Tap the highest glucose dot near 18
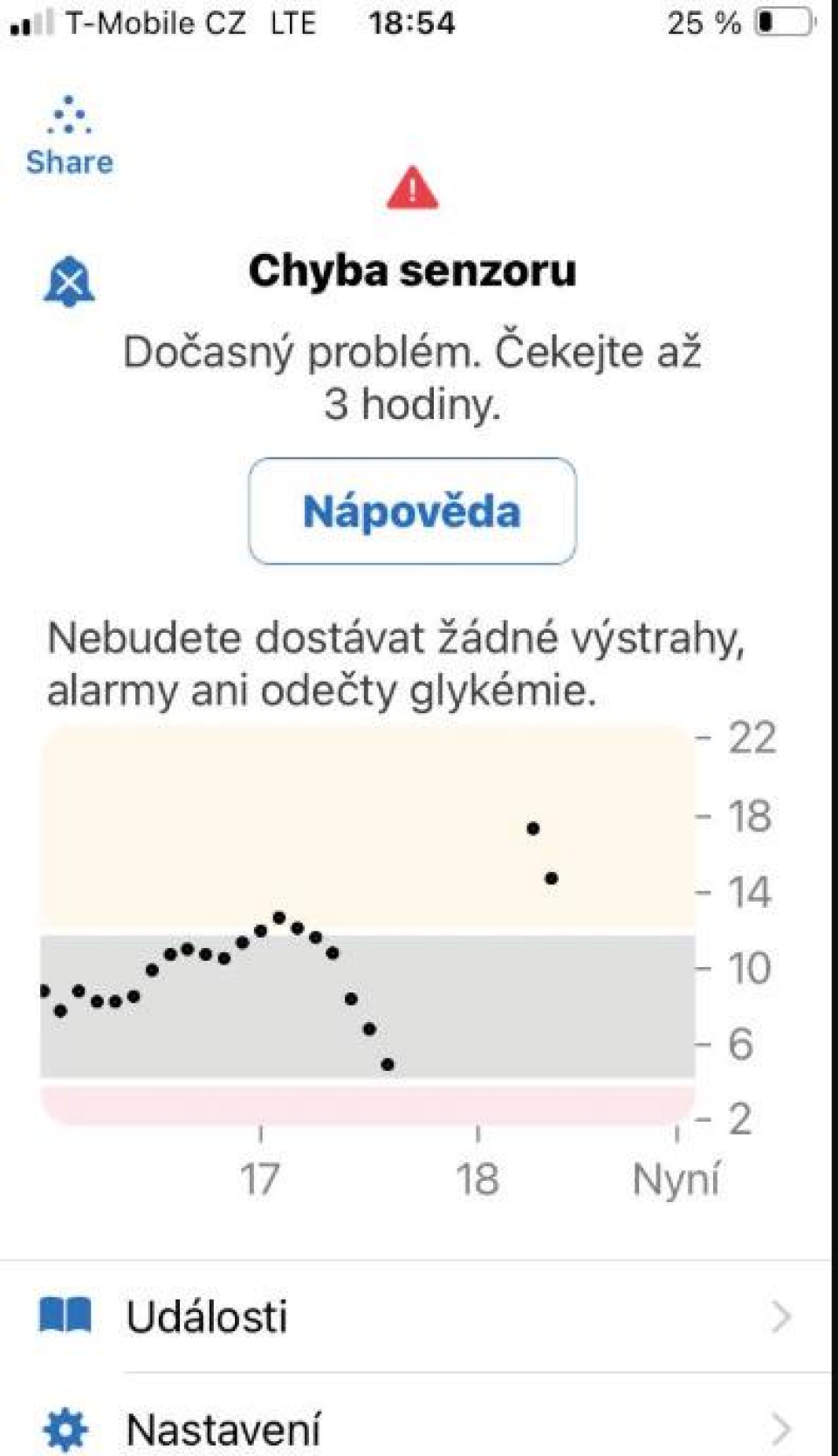The image size is (838, 1456). point(533,828)
